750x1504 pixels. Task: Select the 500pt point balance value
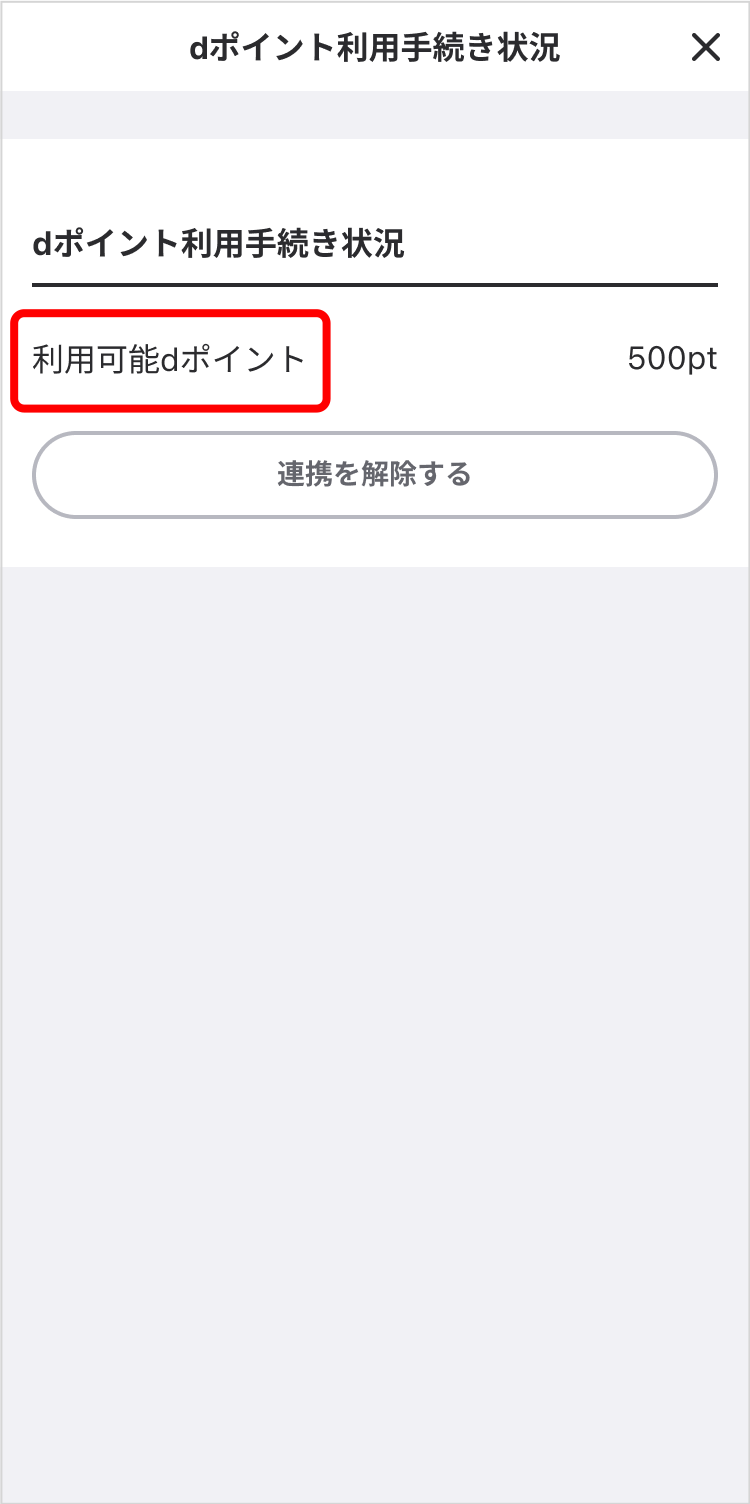click(x=672, y=358)
